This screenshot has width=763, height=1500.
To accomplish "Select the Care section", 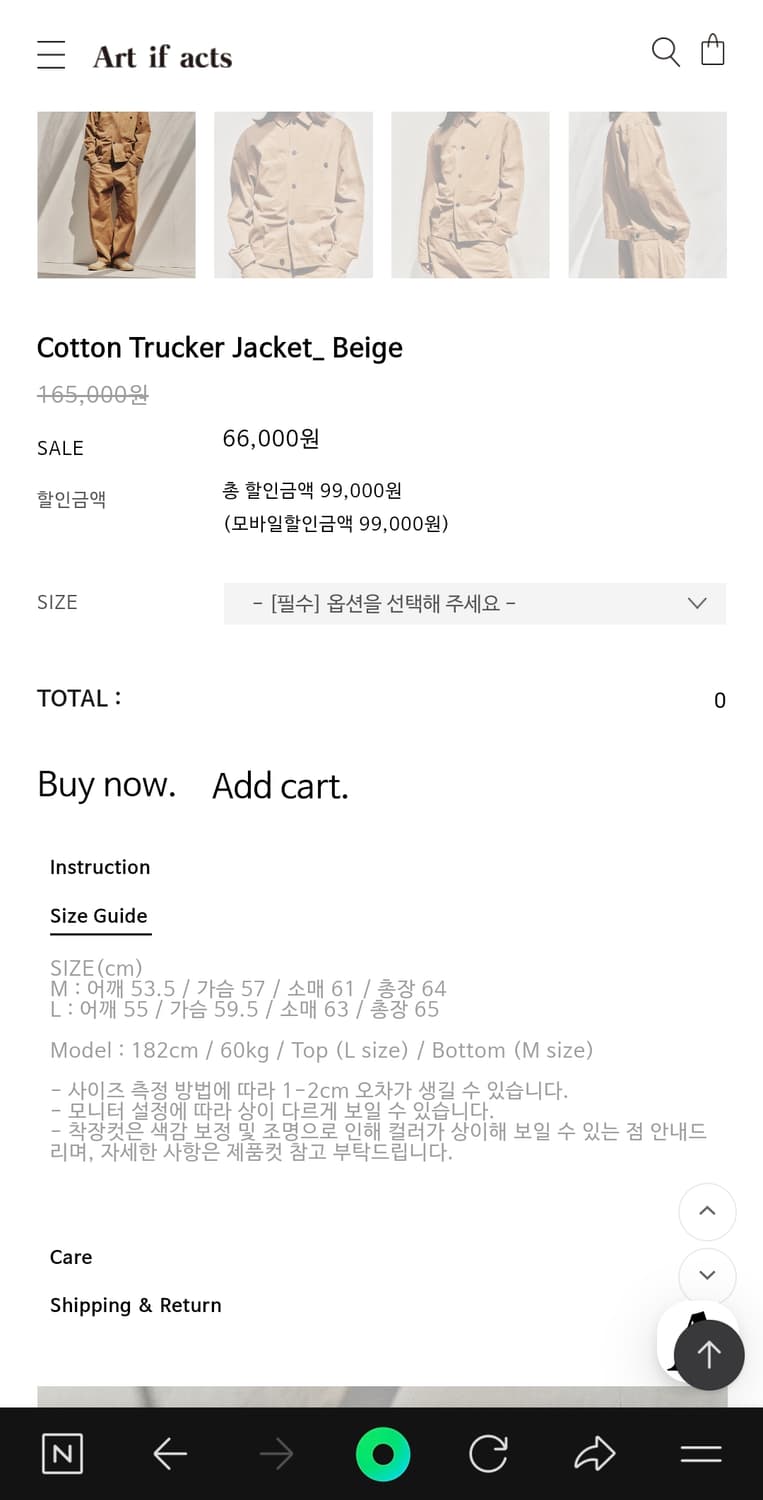I will point(70,1257).
